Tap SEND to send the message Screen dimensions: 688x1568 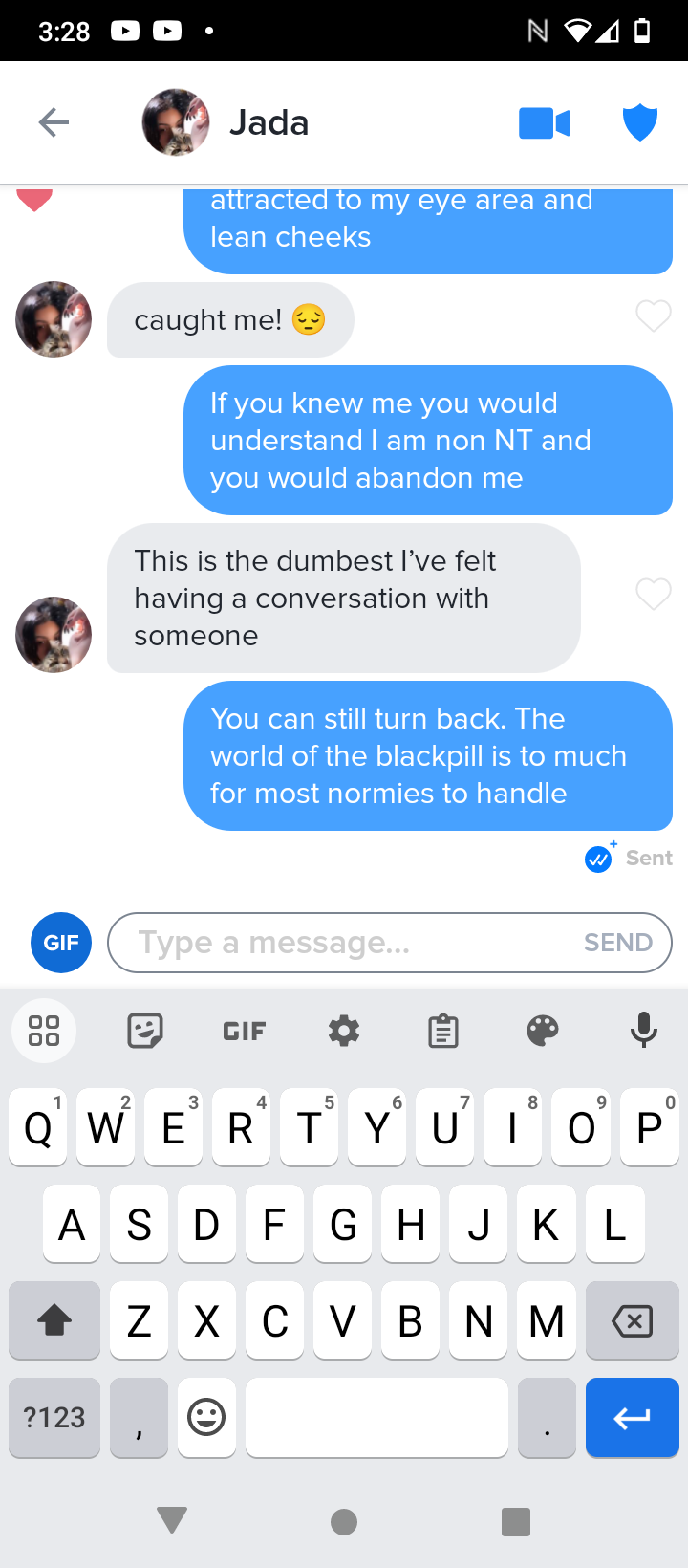tap(618, 943)
